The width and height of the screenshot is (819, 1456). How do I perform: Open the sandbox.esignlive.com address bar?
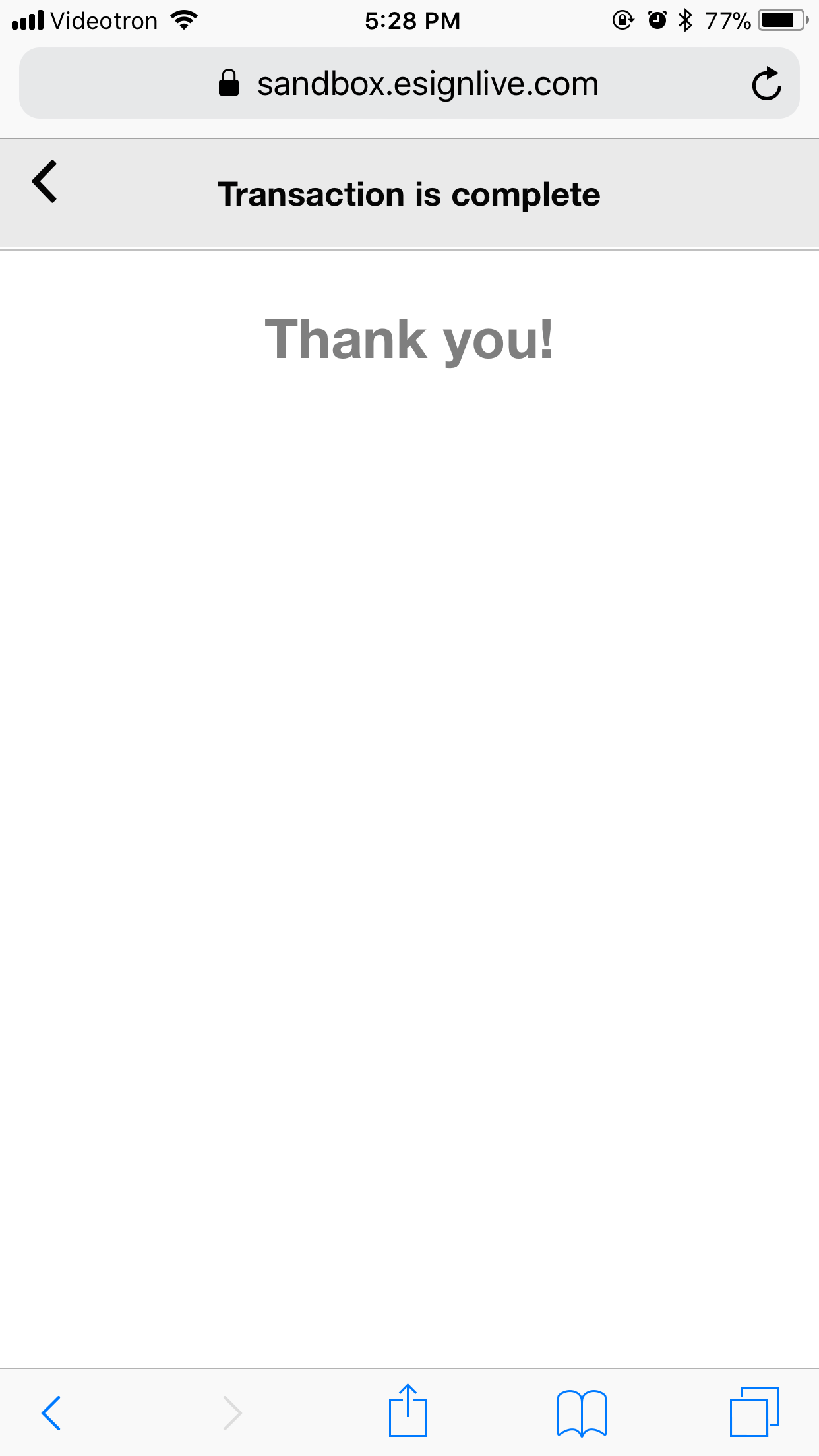pyautogui.click(x=409, y=84)
